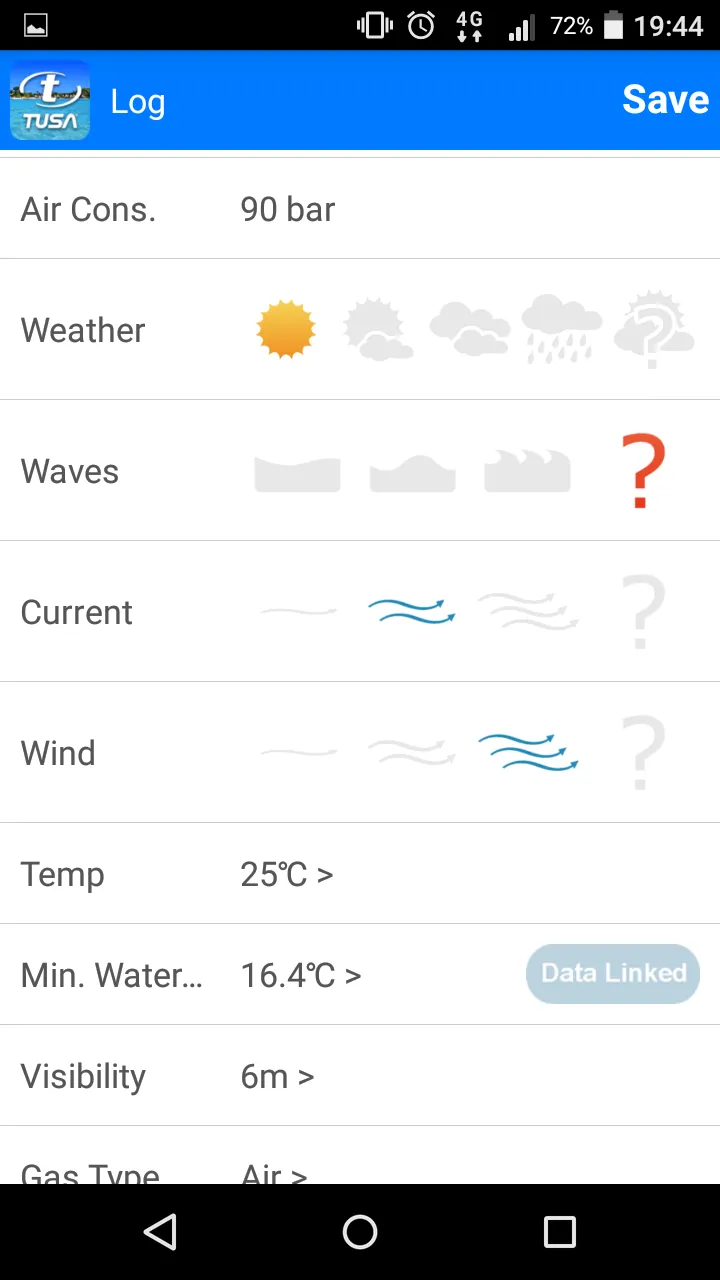Viewport: 720px width, 1280px height.
Task: Select the calm waves icon
Action: click(297, 471)
